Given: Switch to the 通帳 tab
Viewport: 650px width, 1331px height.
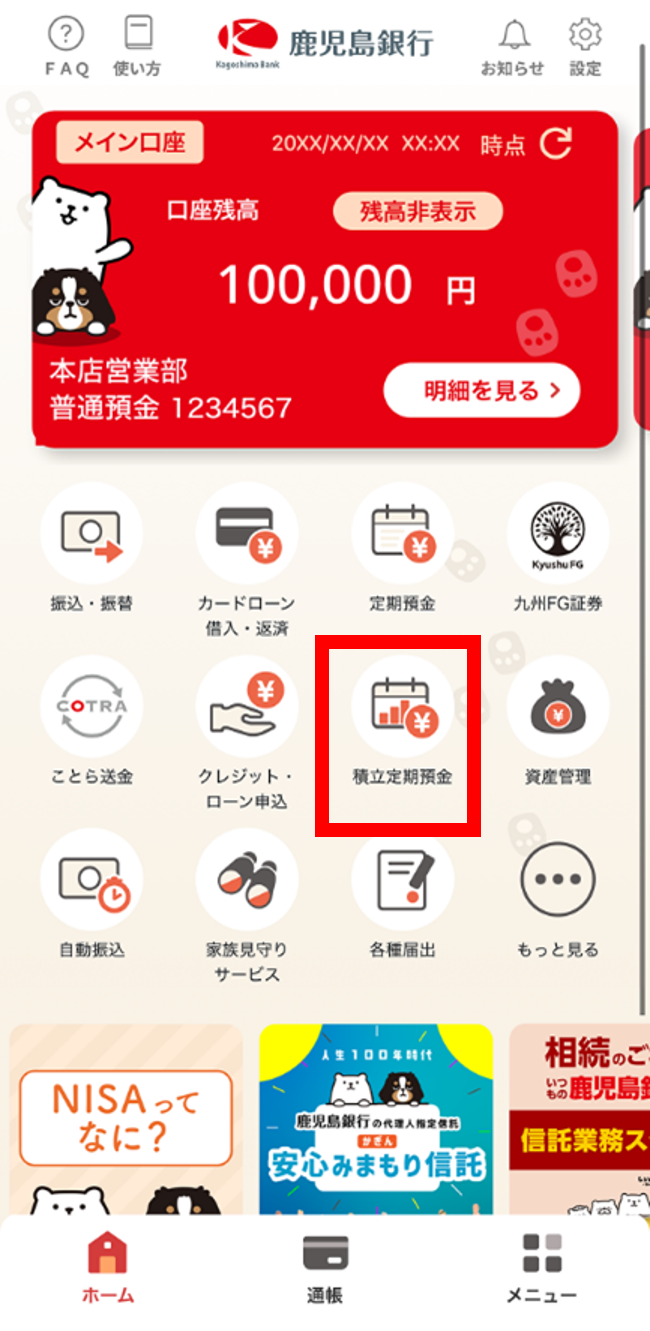Looking at the screenshot, I should pos(325,1268).
